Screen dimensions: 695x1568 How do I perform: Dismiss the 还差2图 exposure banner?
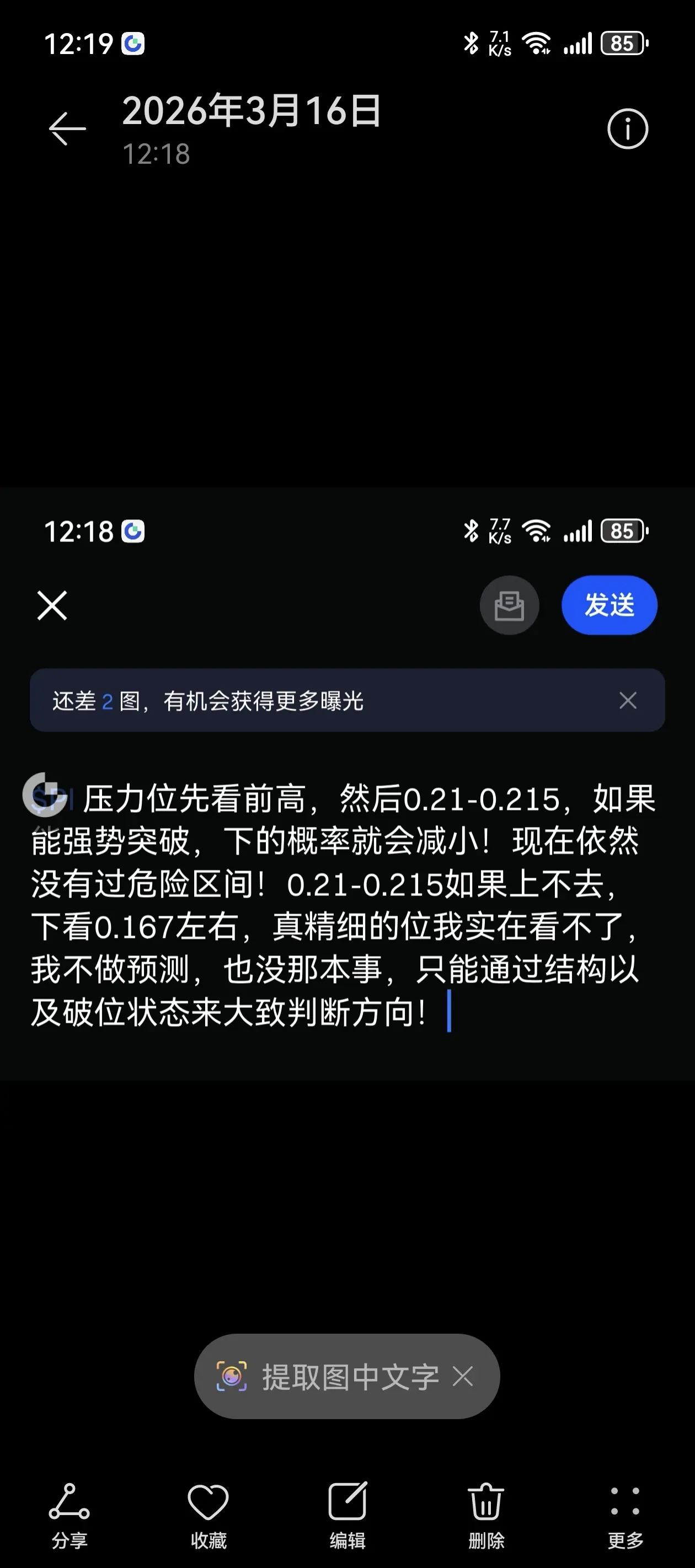(x=627, y=701)
